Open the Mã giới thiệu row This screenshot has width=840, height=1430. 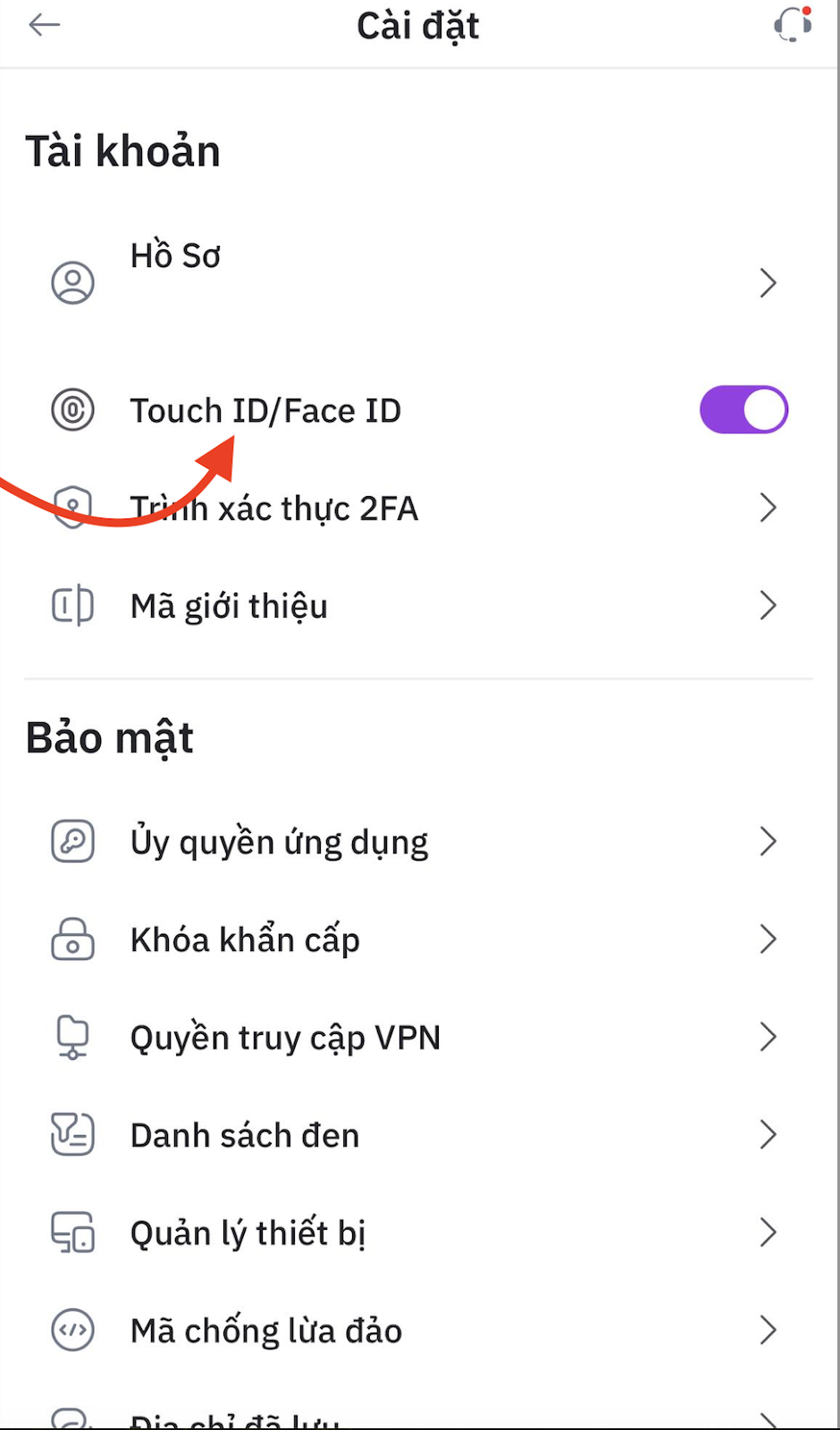411,606
